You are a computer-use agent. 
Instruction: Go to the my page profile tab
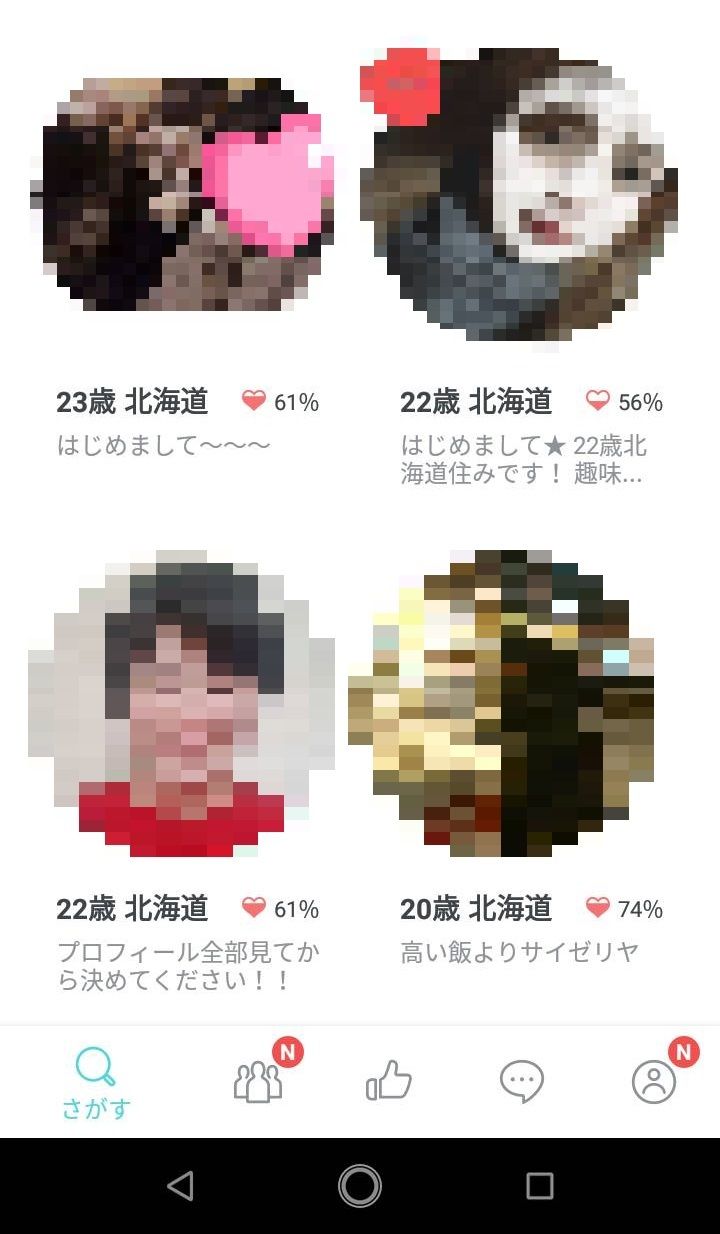pyautogui.click(x=654, y=1081)
